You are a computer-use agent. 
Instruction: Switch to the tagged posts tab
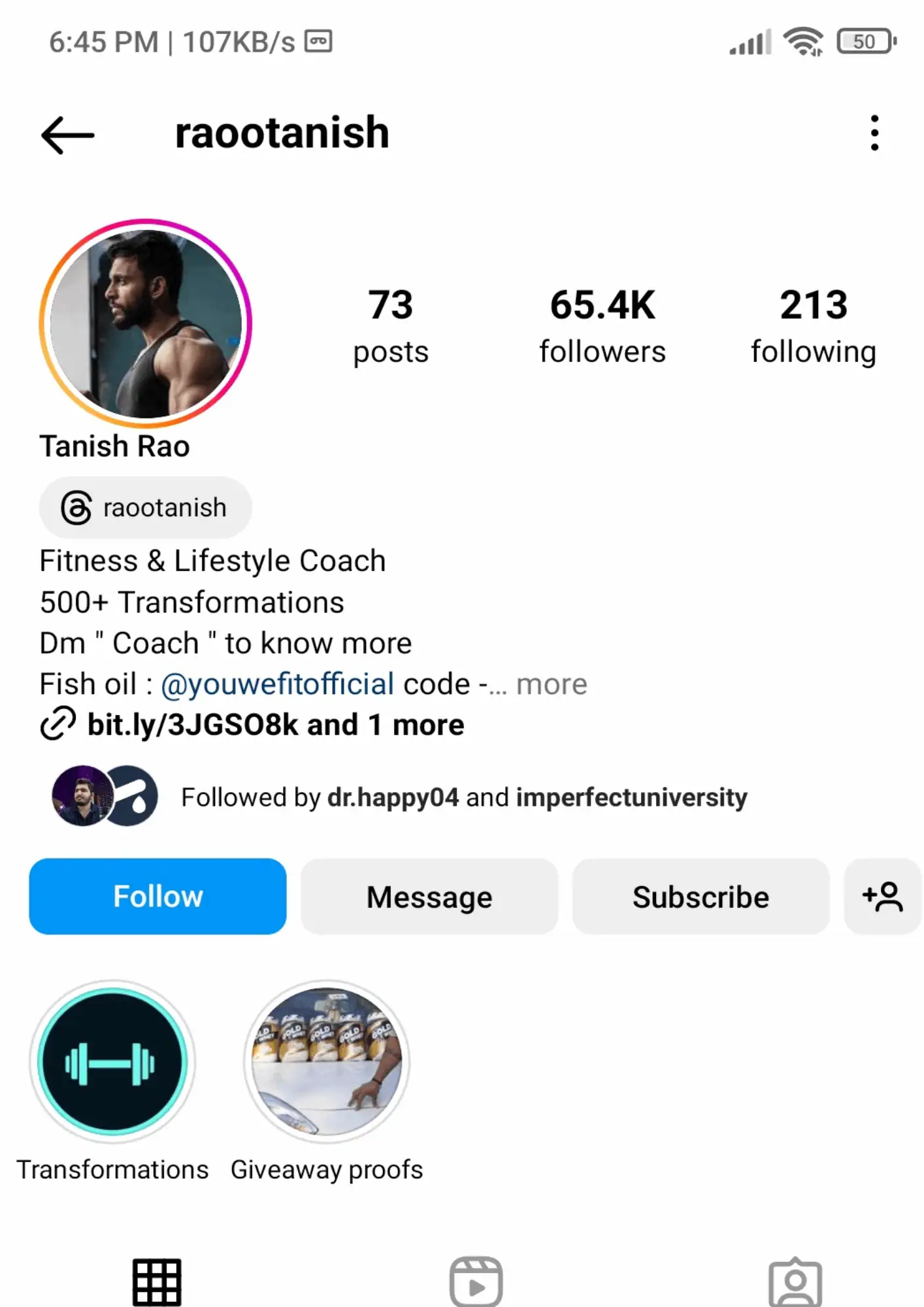coord(795,1282)
